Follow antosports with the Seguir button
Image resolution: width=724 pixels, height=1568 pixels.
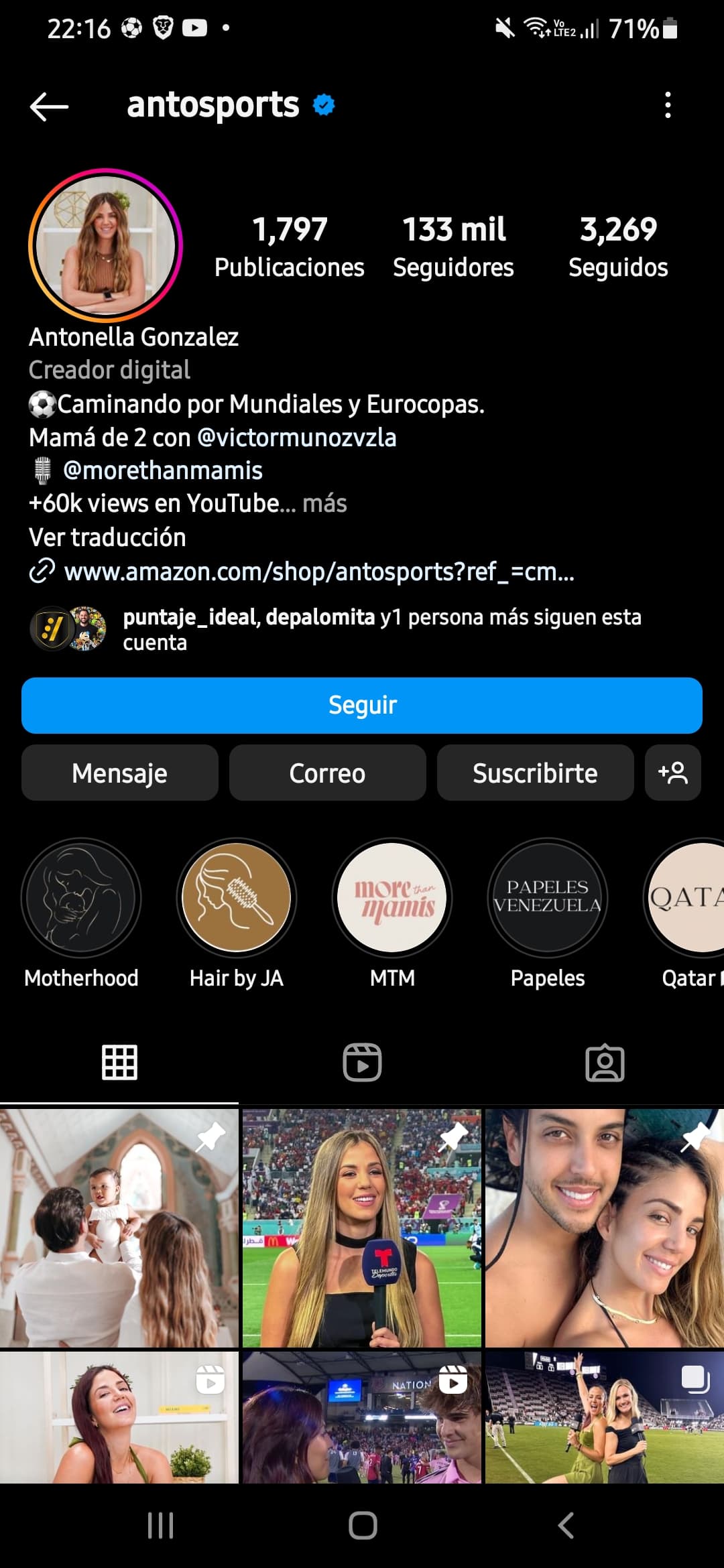tap(362, 705)
